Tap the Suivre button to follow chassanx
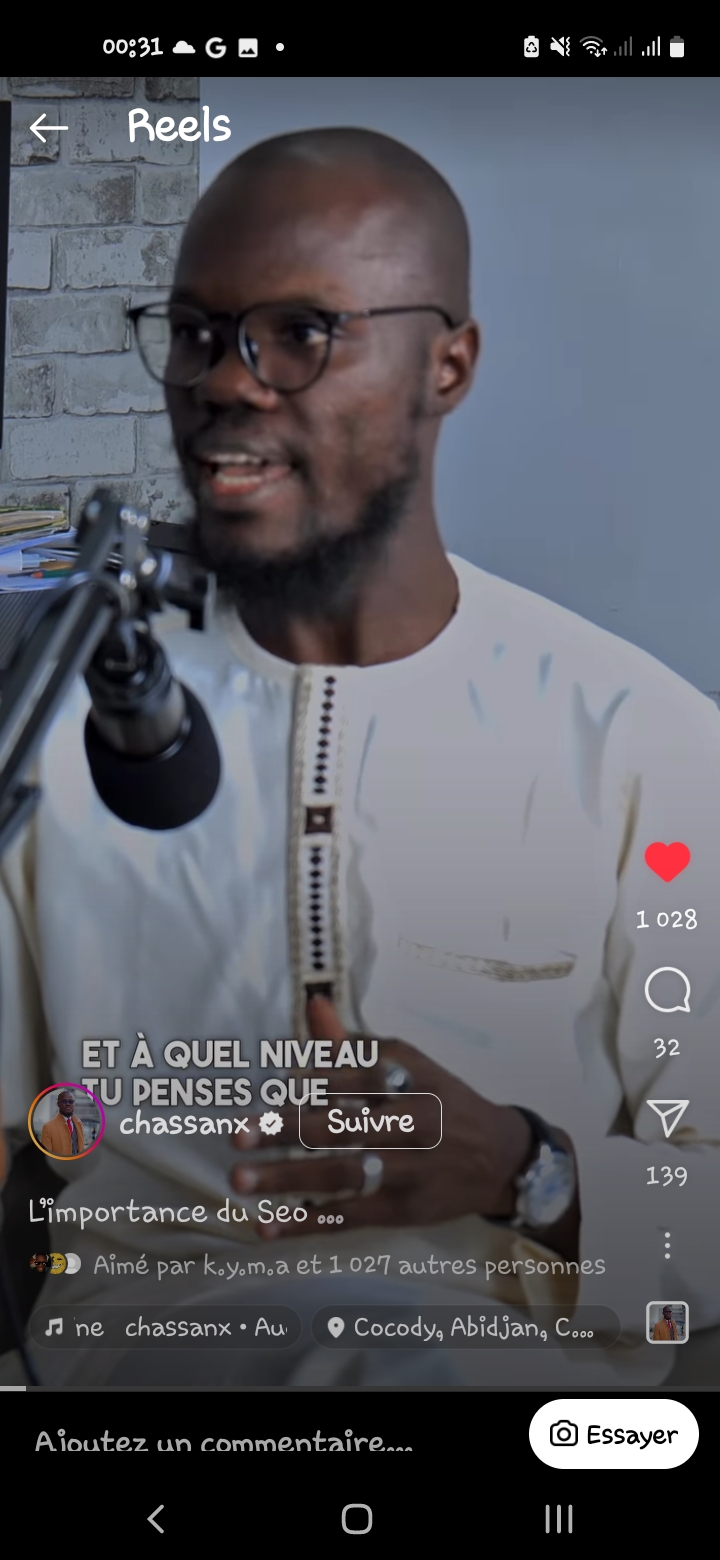The height and width of the screenshot is (1560, 720). [x=370, y=1121]
